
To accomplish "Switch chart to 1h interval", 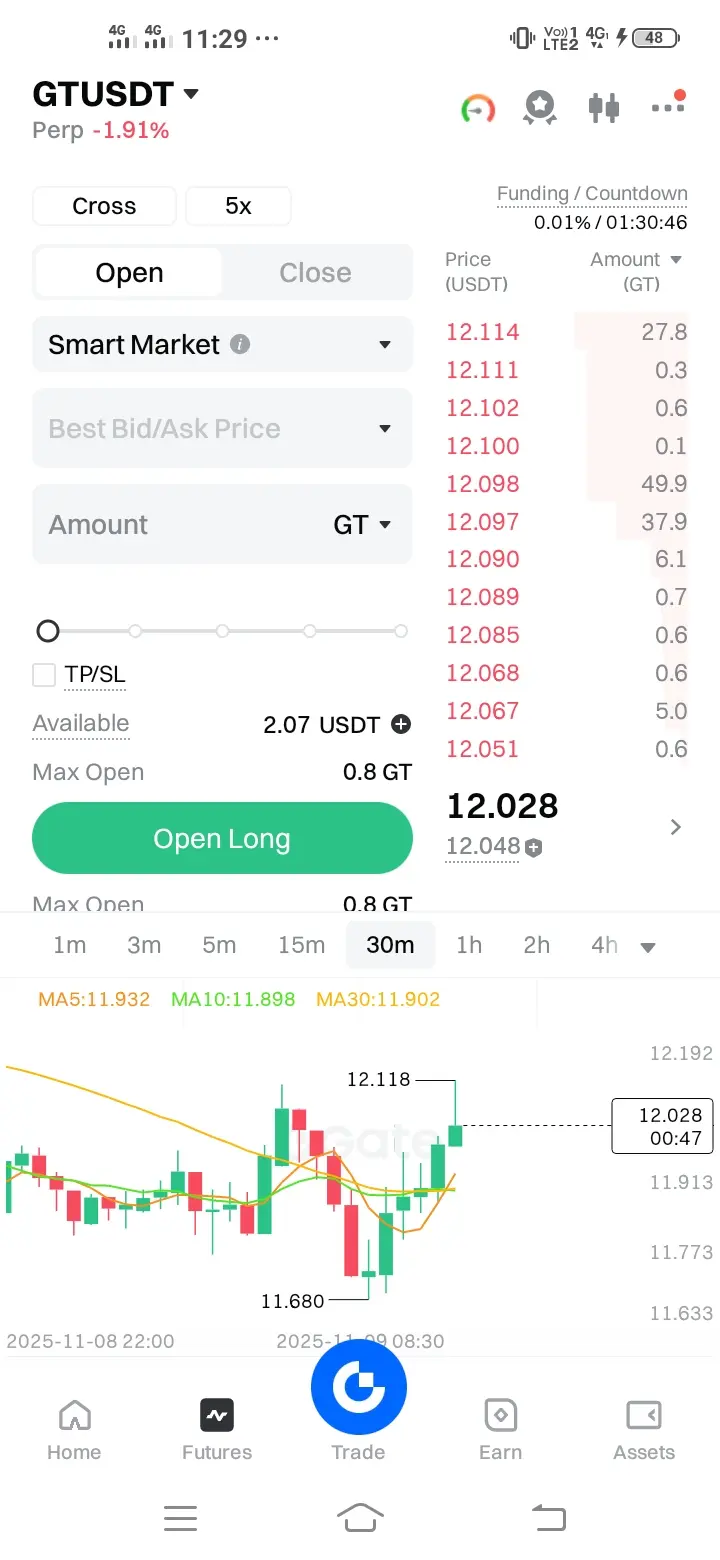I will coord(469,945).
